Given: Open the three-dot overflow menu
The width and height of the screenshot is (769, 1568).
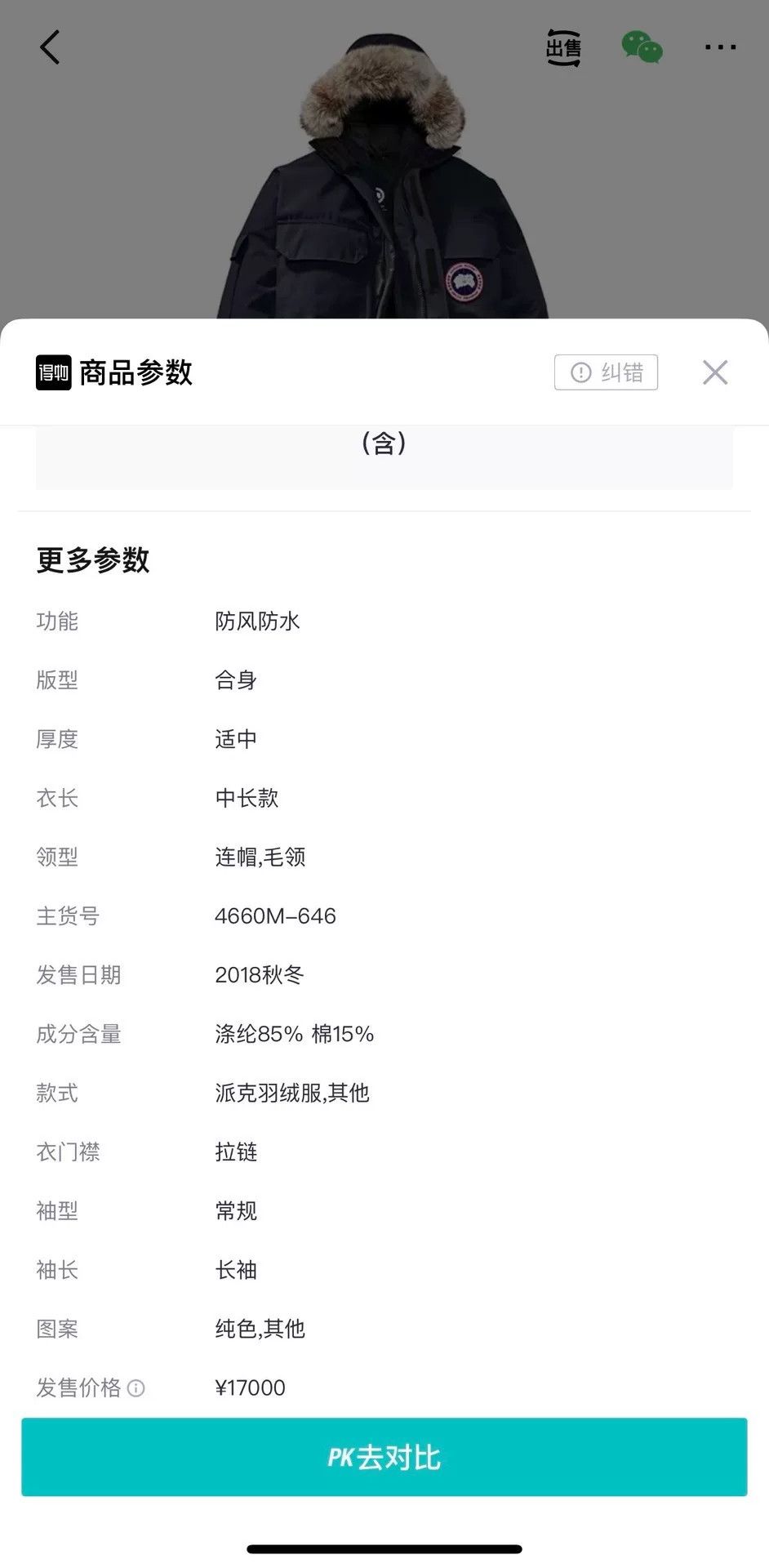Looking at the screenshot, I should click(x=720, y=47).
